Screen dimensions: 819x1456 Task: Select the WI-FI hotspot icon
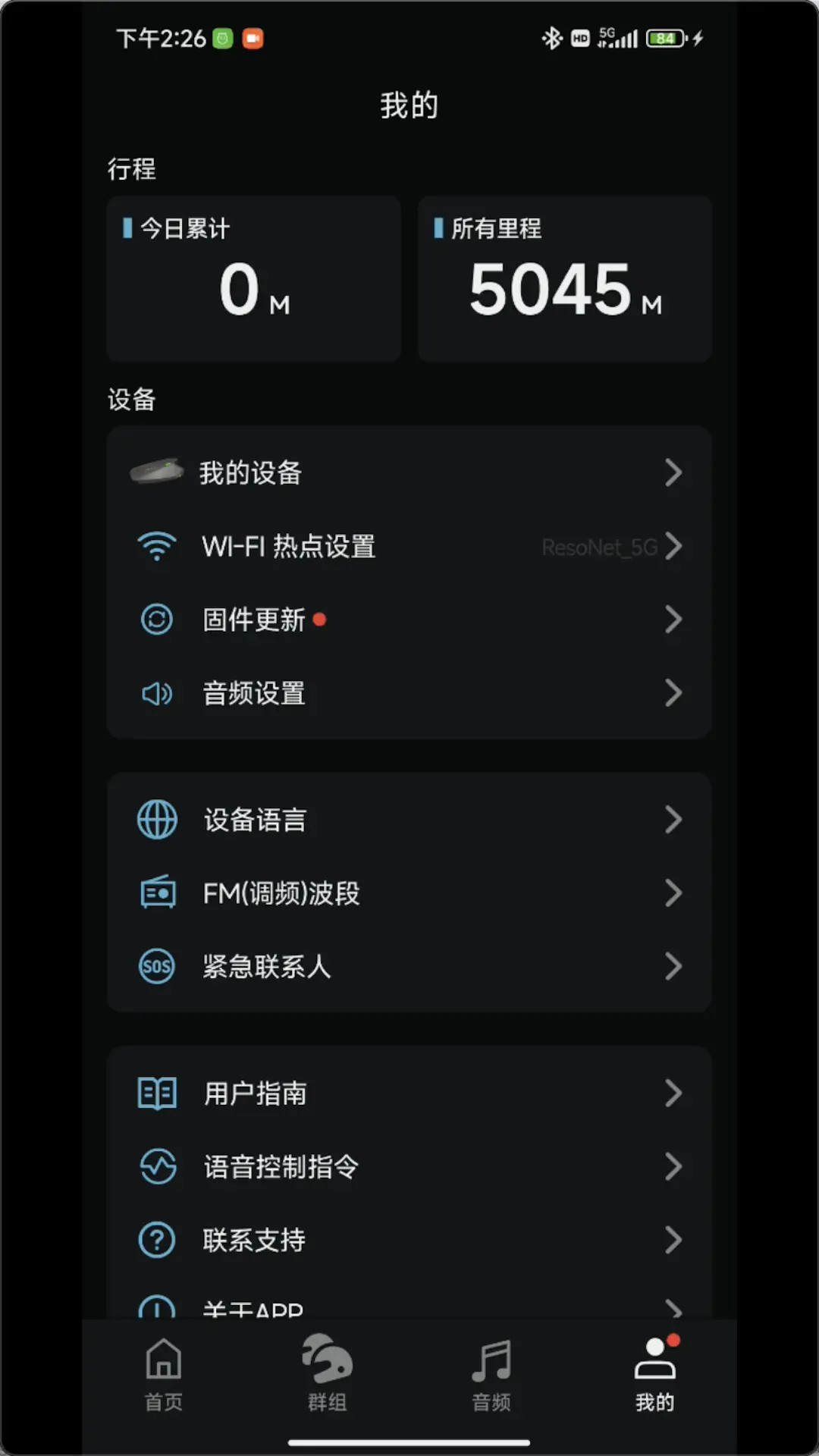(x=157, y=547)
